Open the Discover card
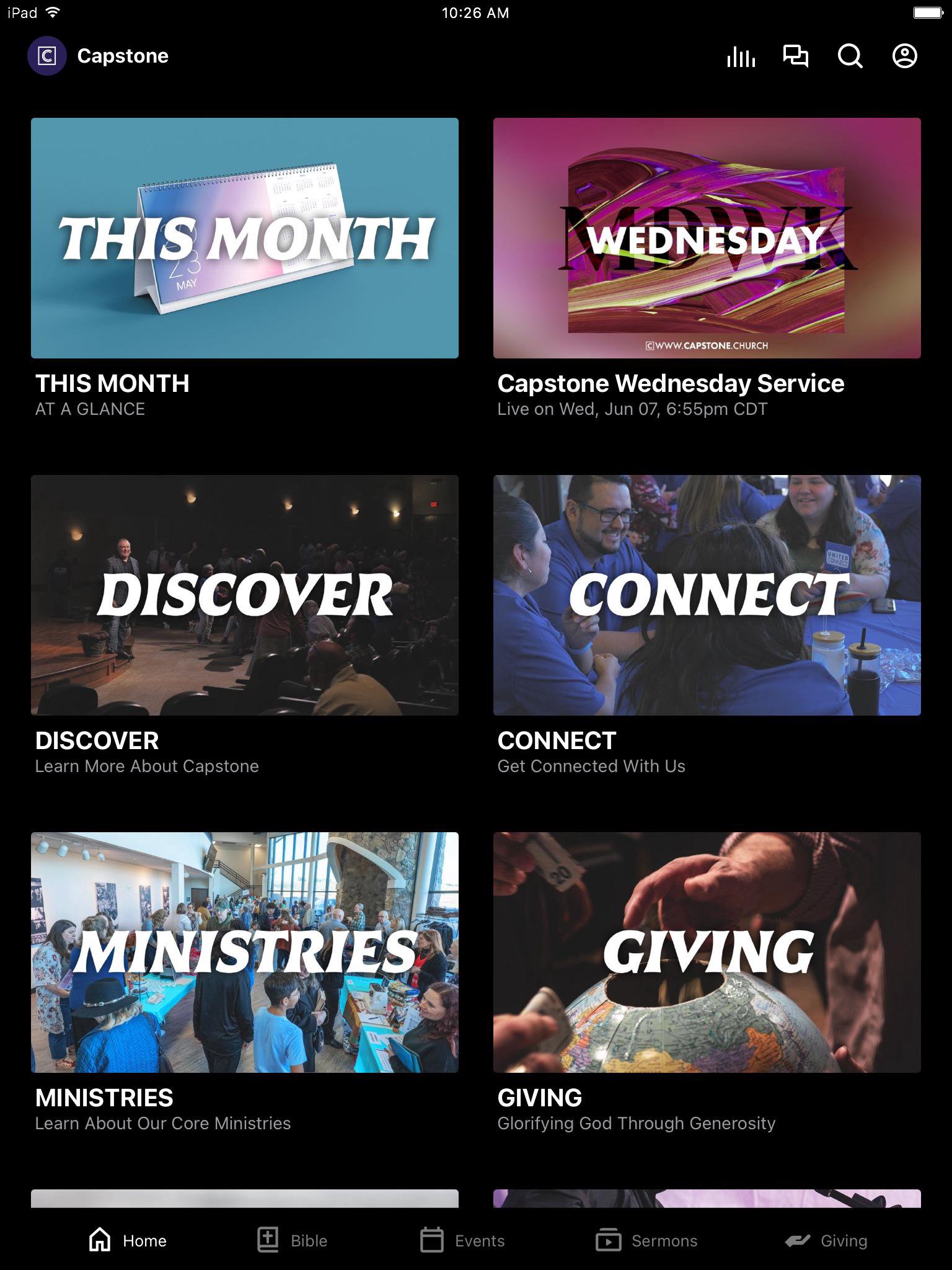Screen dimensions: 952x1270 coord(245,595)
